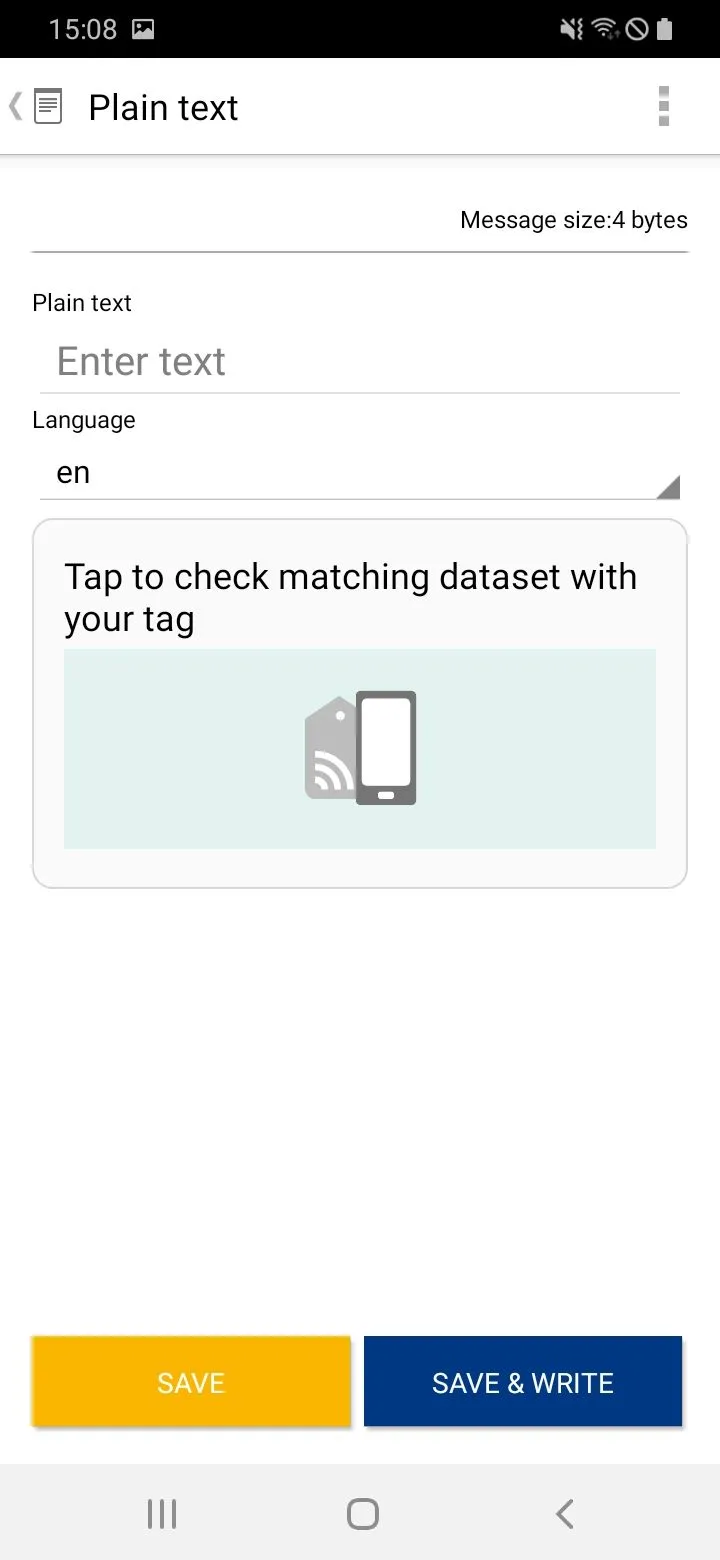Go back using the app bar arrow
720x1560 pixels.
point(16,106)
